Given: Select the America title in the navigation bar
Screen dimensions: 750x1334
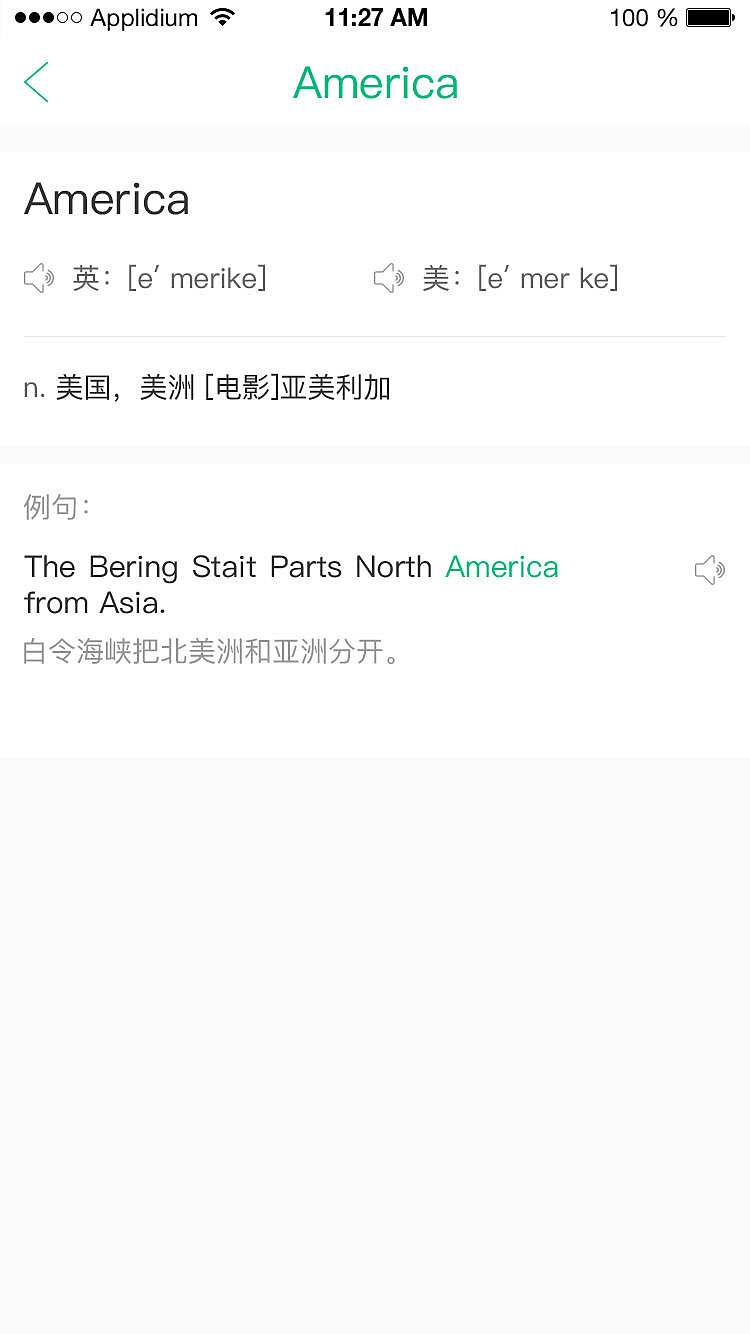Looking at the screenshot, I should [375, 83].
